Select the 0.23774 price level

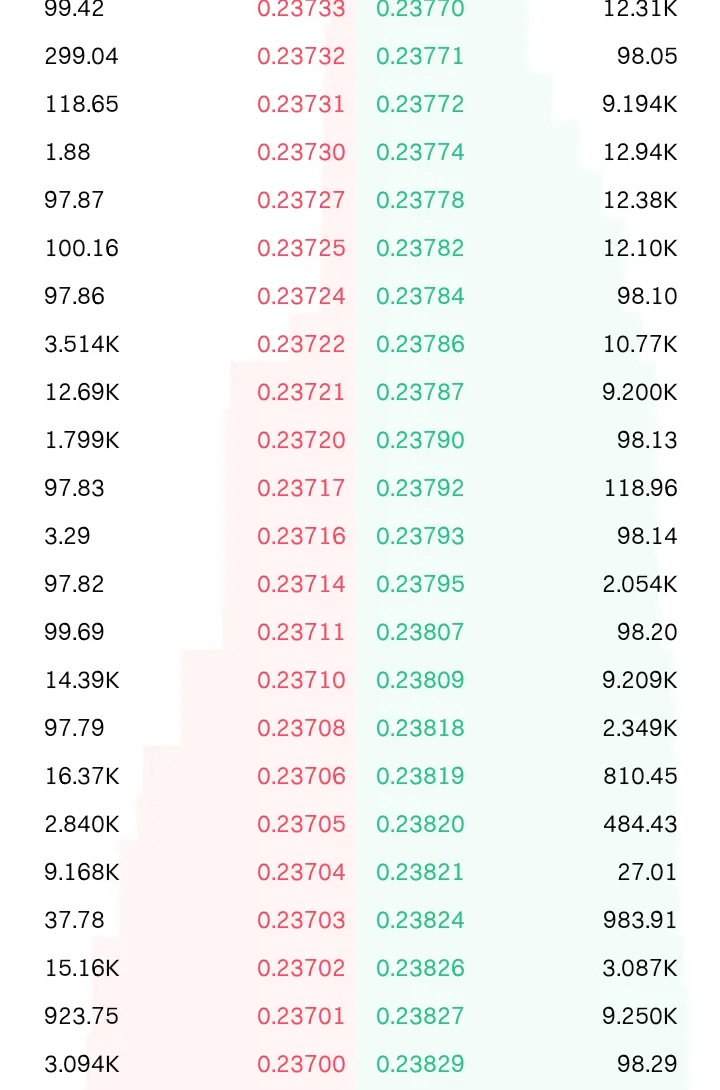420,152
